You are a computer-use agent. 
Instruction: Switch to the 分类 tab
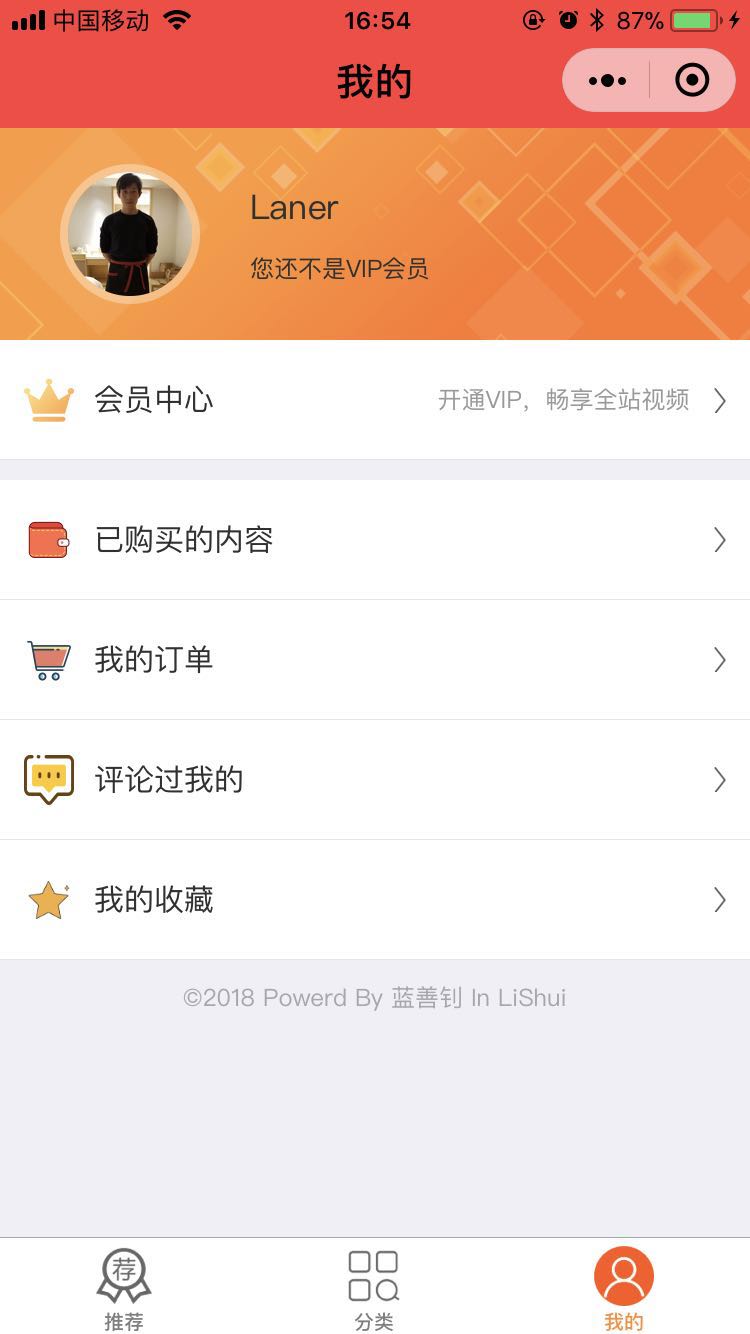point(374,1288)
